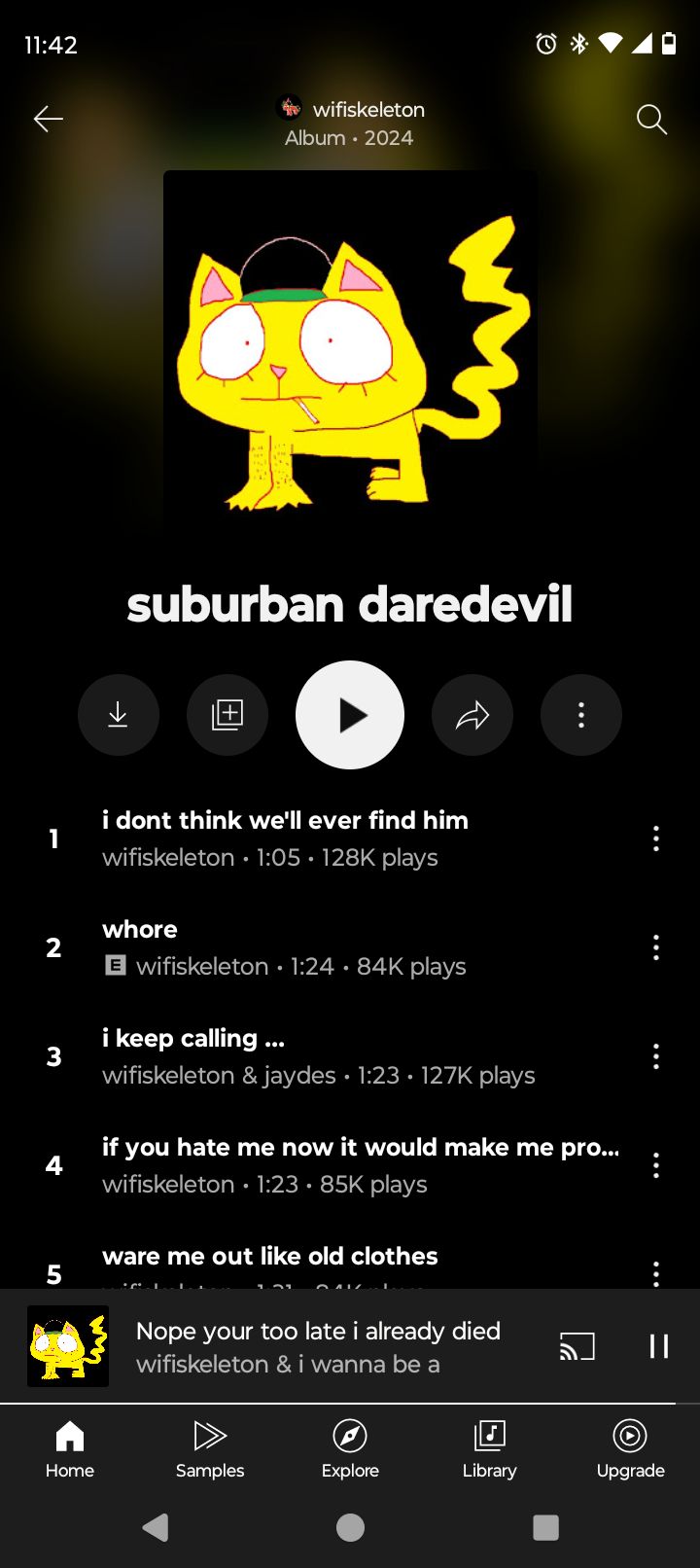The image size is (700, 1568).
Task: Download the suburban daredevil album
Action: click(x=119, y=715)
